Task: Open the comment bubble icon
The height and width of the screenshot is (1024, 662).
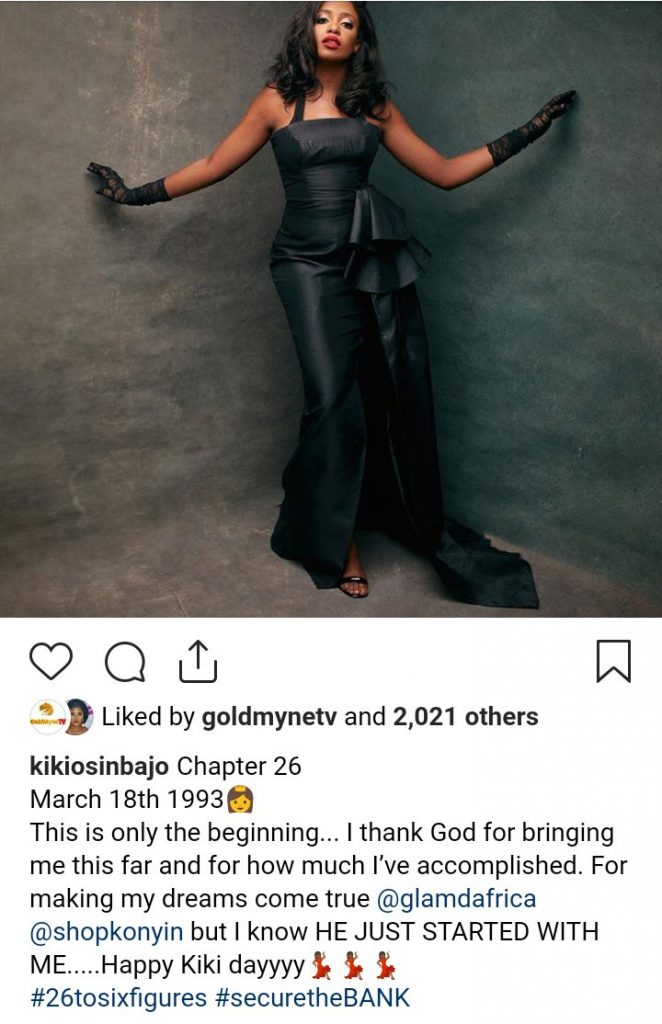Action: coord(125,661)
